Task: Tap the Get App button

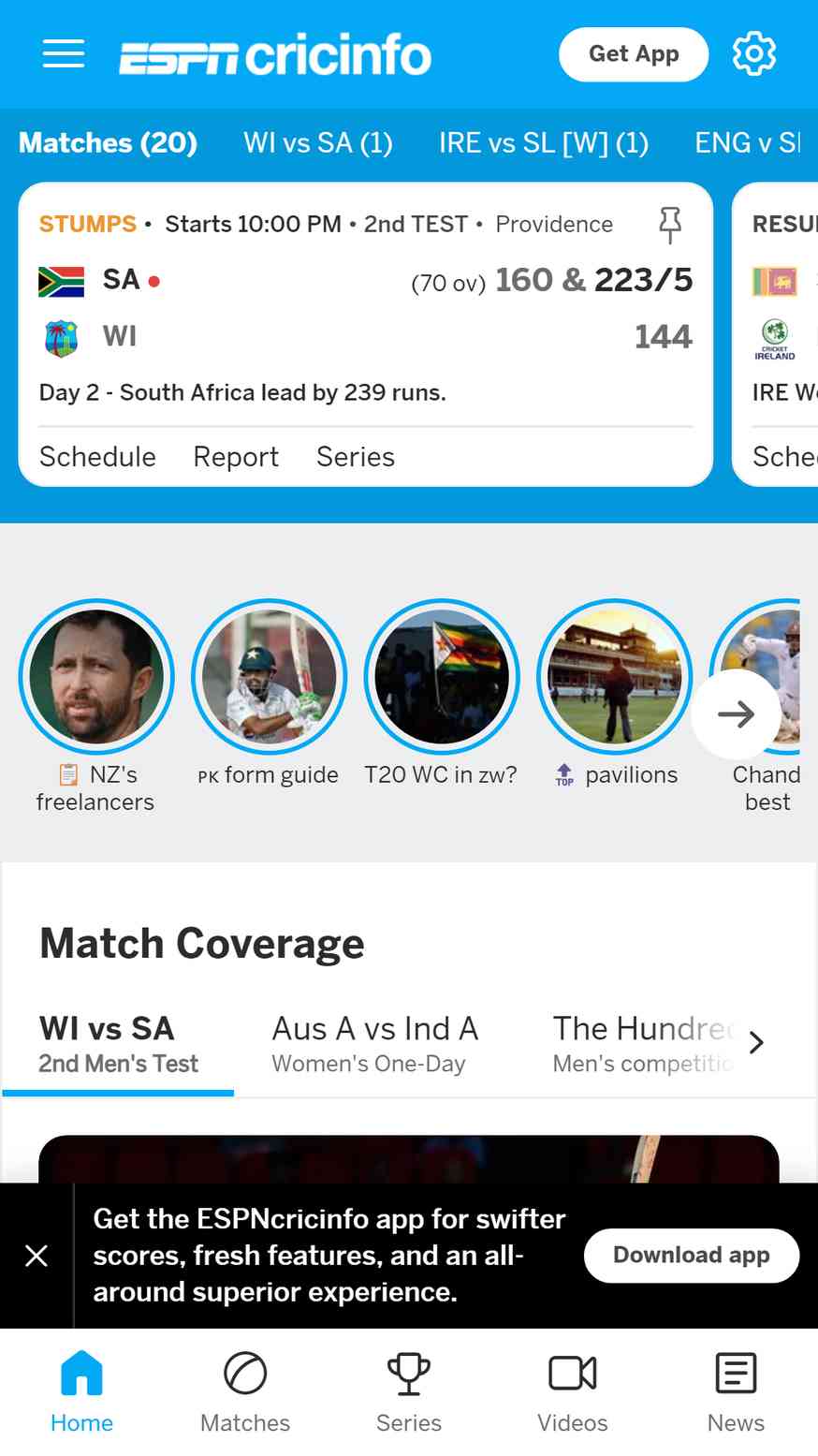Action: point(634,54)
